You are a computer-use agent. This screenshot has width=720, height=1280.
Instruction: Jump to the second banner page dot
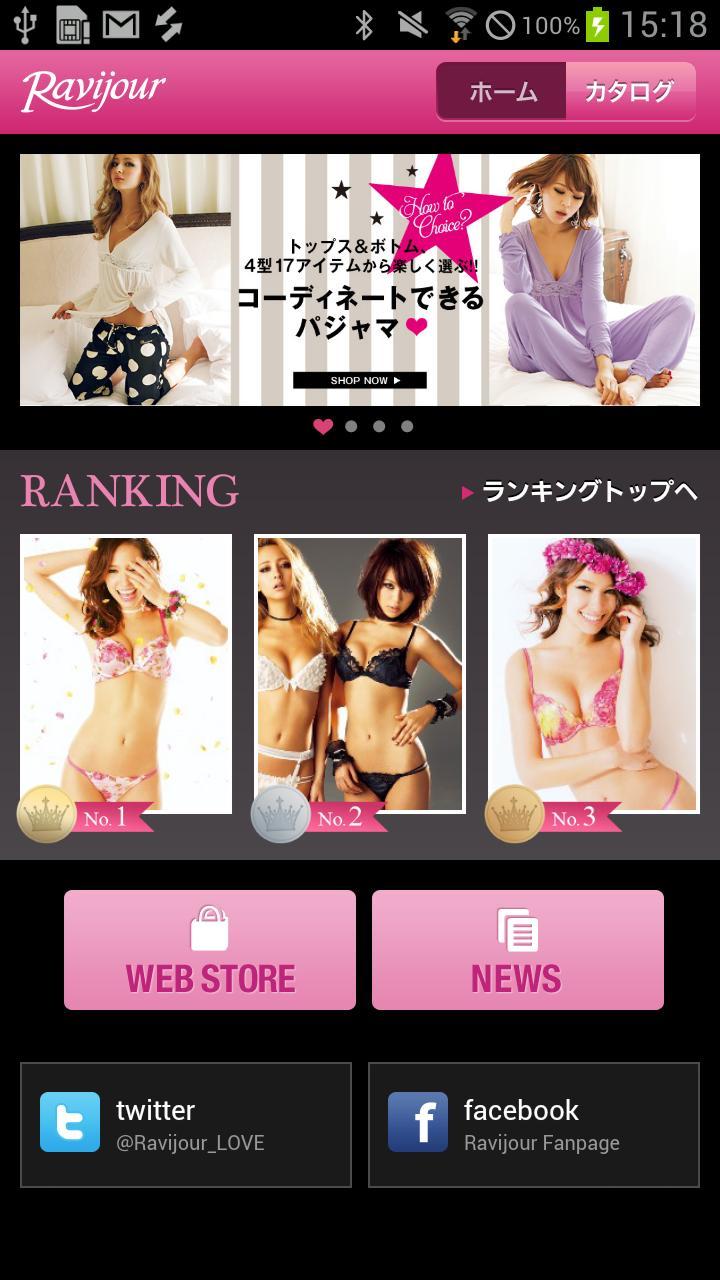pos(351,426)
